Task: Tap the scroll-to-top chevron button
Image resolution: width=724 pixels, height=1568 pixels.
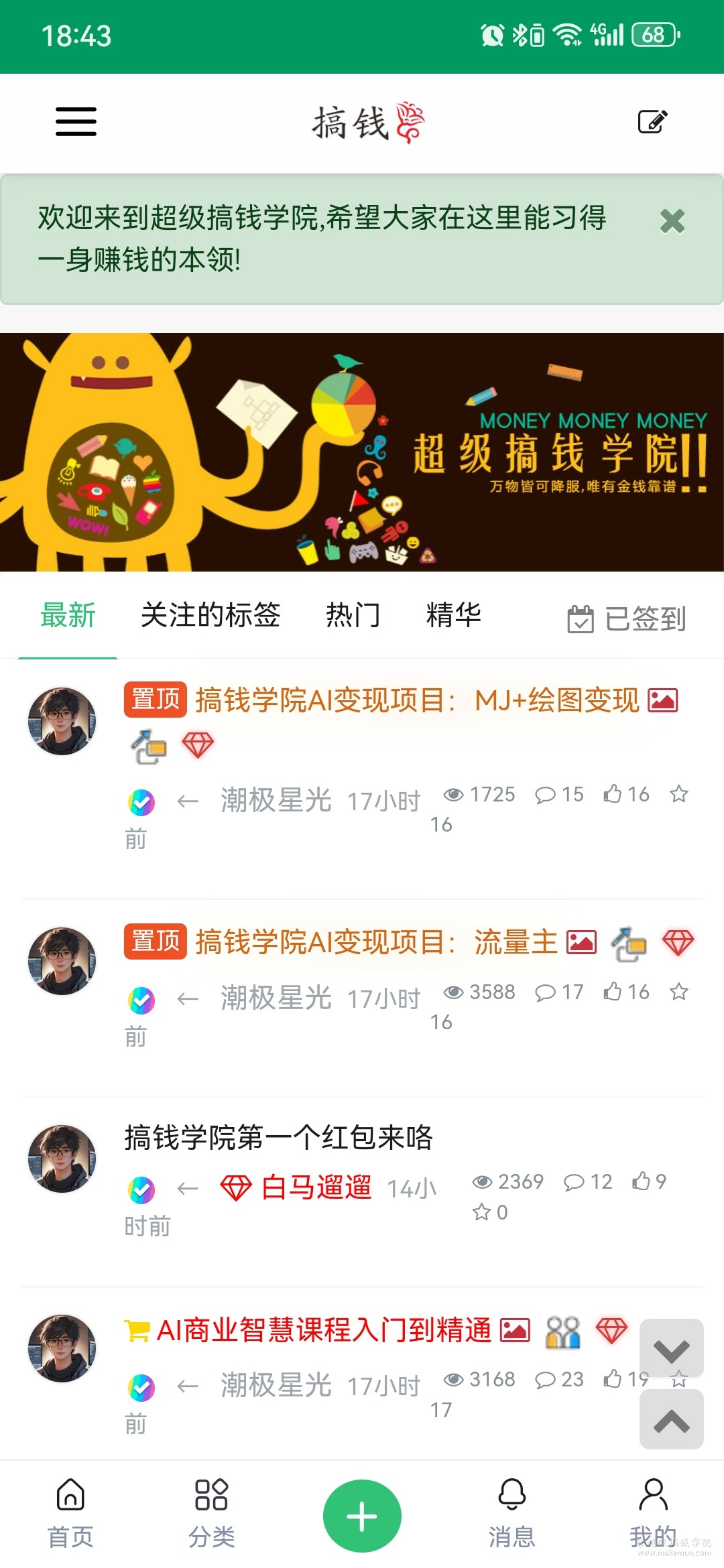Action: tap(671, 1421)
